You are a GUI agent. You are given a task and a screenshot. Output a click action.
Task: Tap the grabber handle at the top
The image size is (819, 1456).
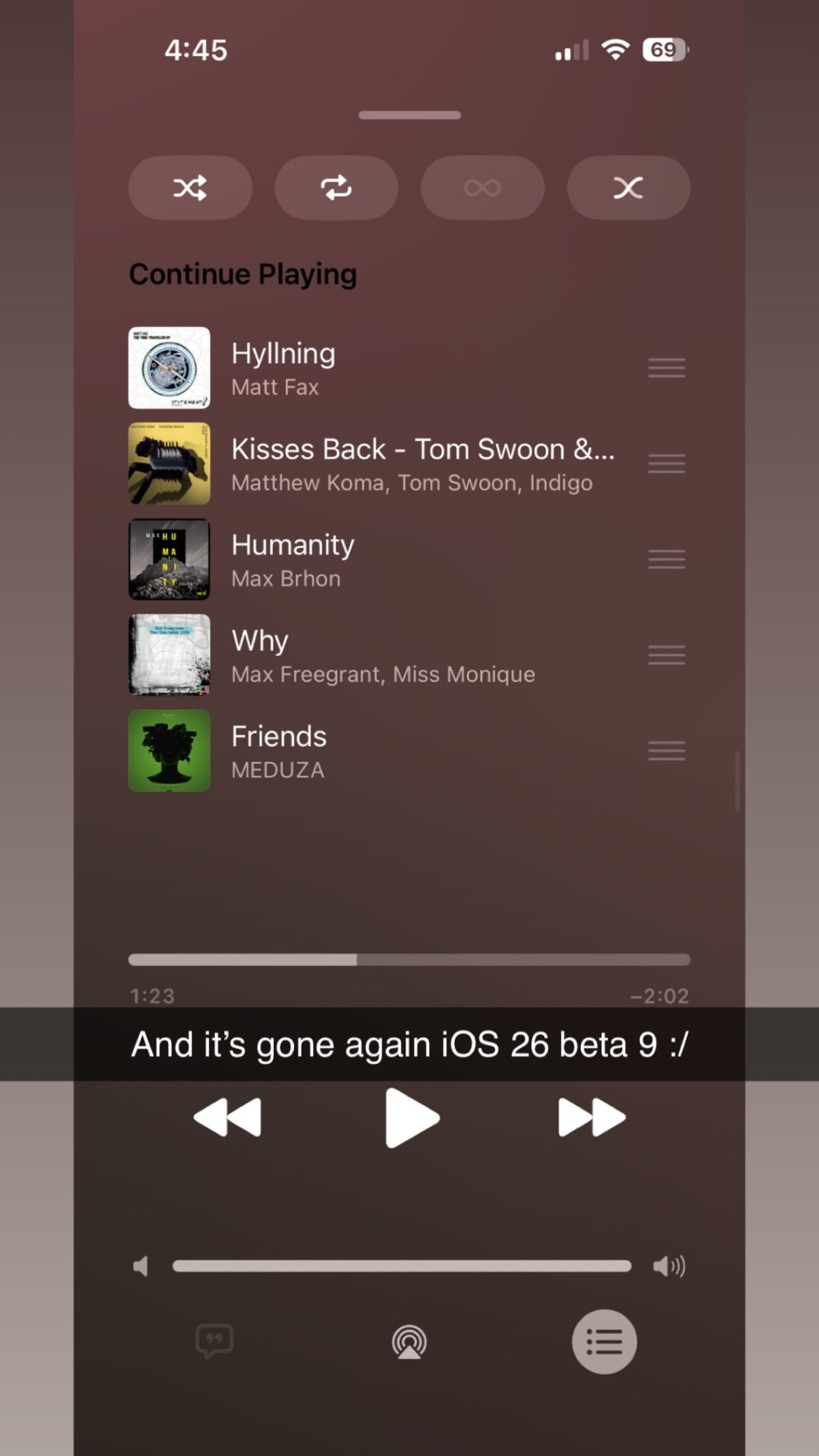[409, 115]
